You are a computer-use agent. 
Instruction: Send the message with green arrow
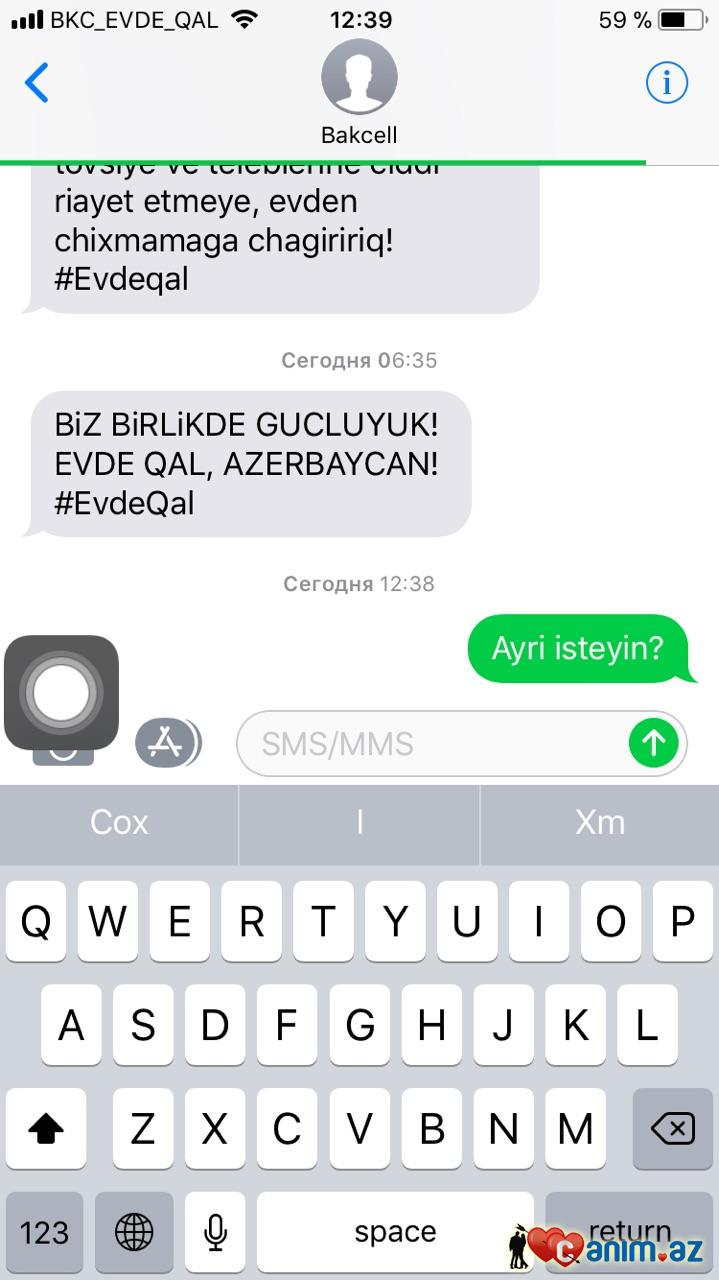[x=653, y=743]
